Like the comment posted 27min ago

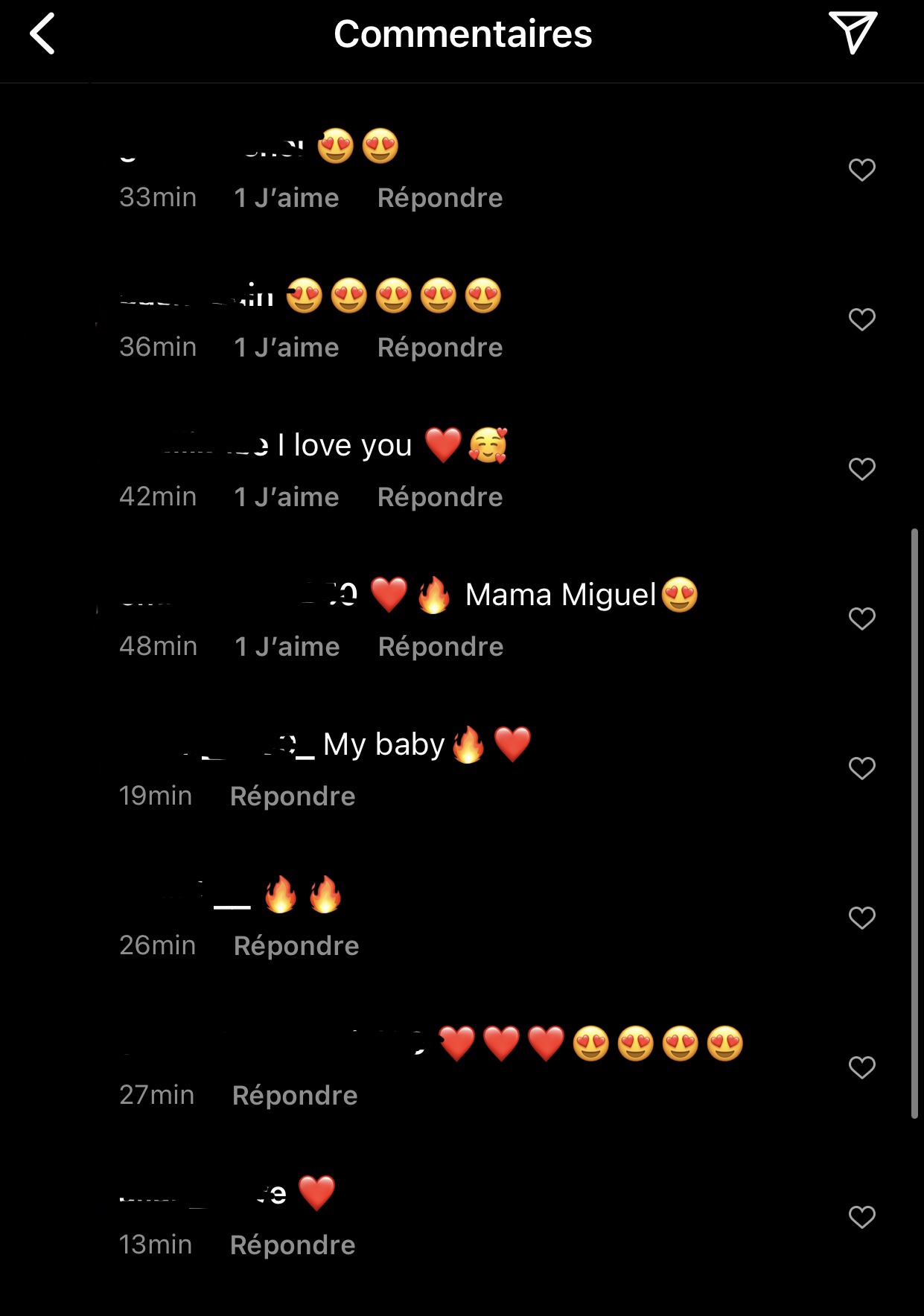[861, 1067]
